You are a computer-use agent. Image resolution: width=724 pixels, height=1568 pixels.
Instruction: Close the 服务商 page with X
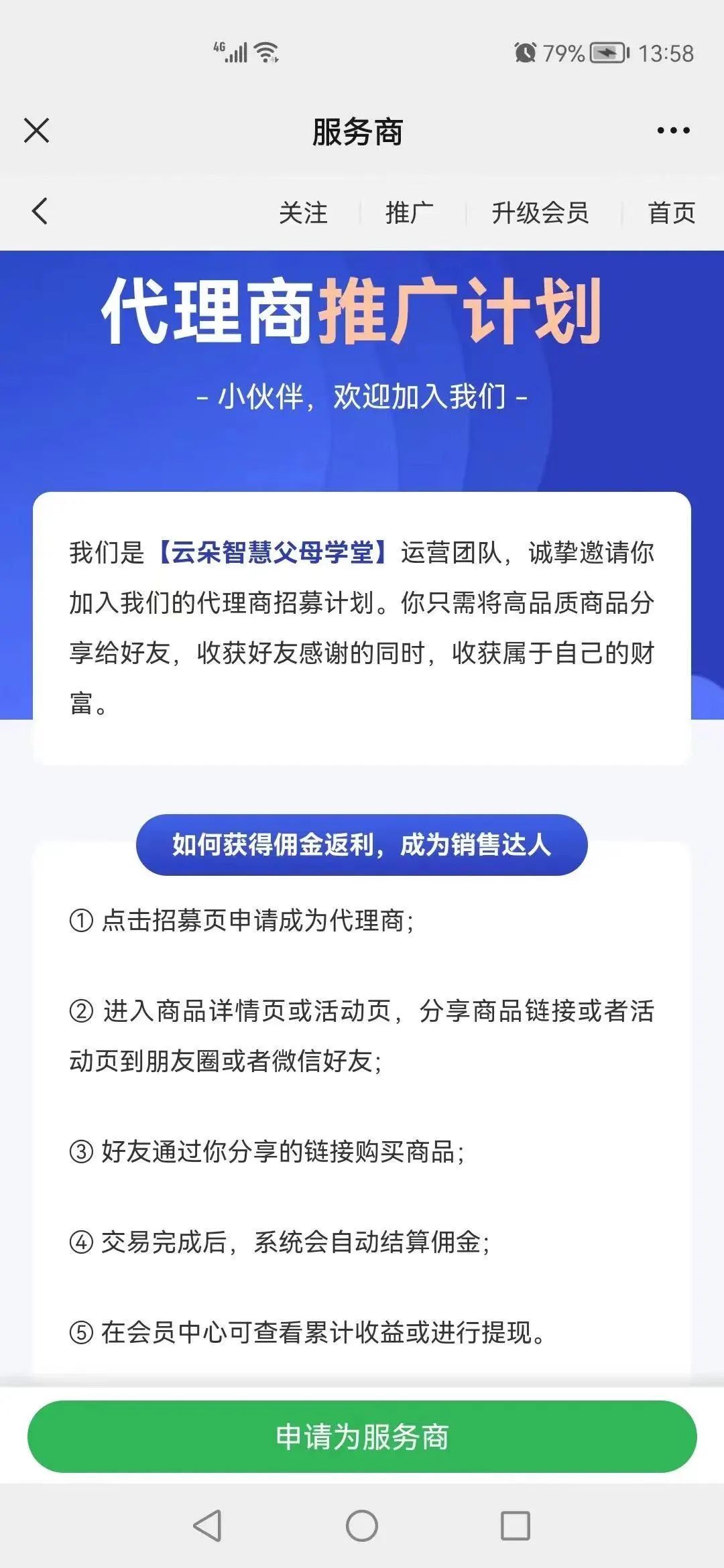(36, 131)
